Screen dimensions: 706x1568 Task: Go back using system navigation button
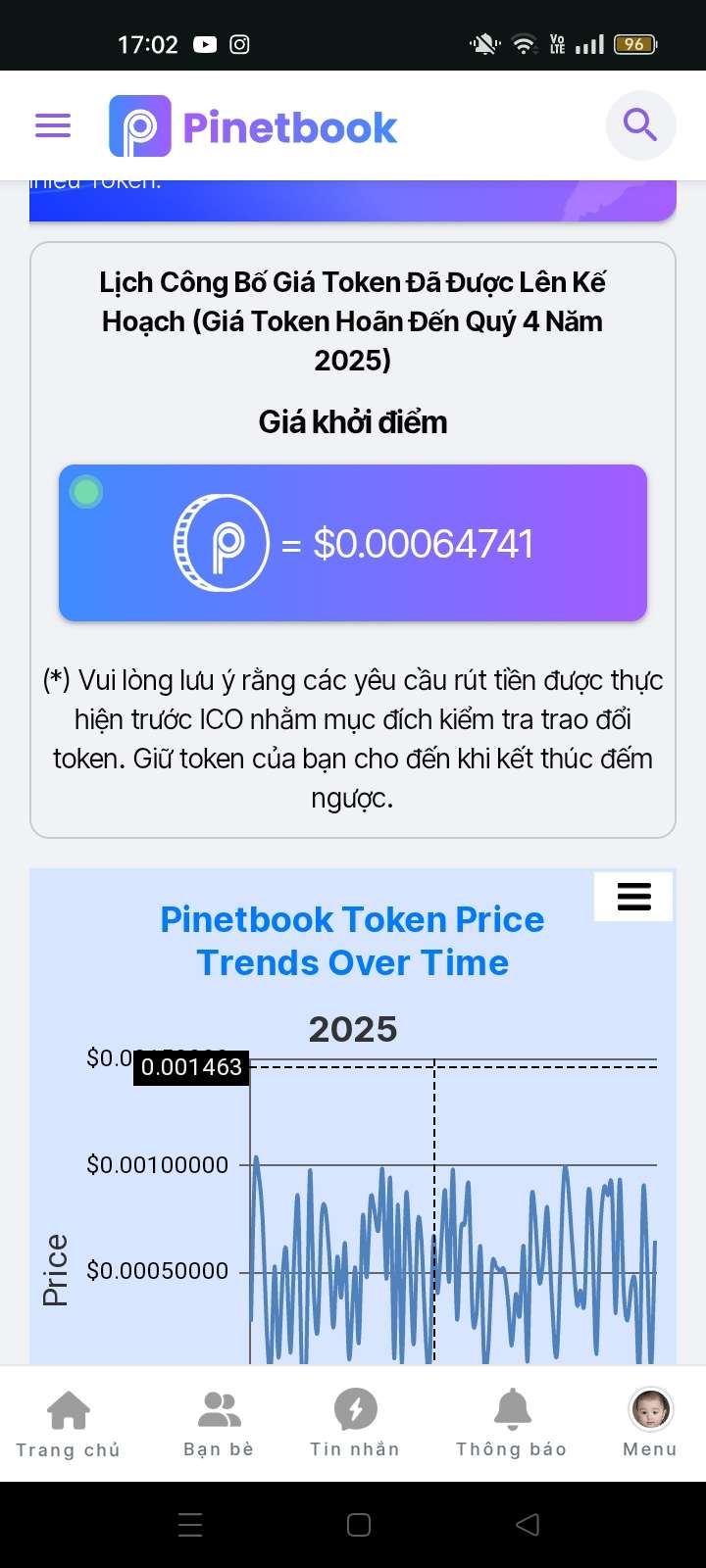pos(528,1525)
